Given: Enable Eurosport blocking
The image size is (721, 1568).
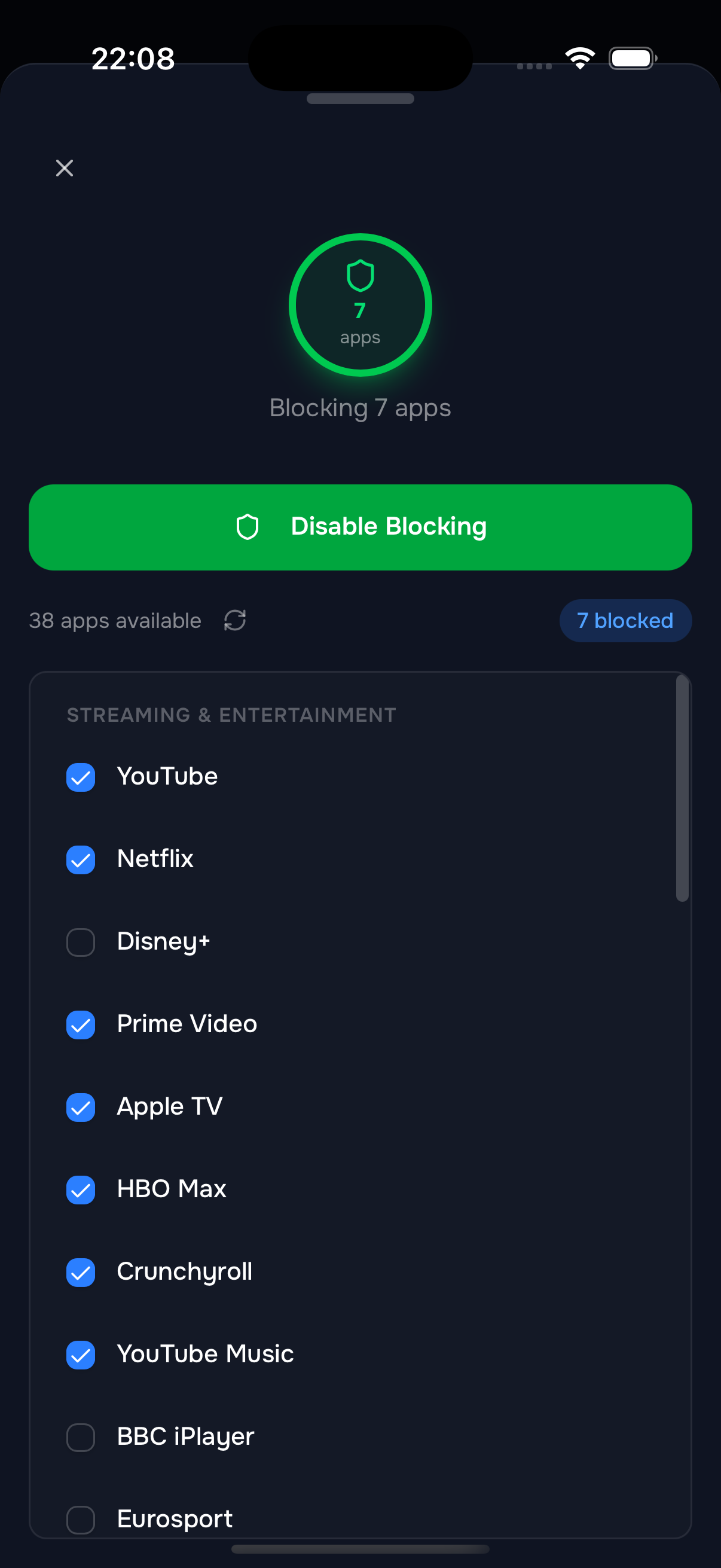Looking at the screenshot, I should coord(80,1521).
